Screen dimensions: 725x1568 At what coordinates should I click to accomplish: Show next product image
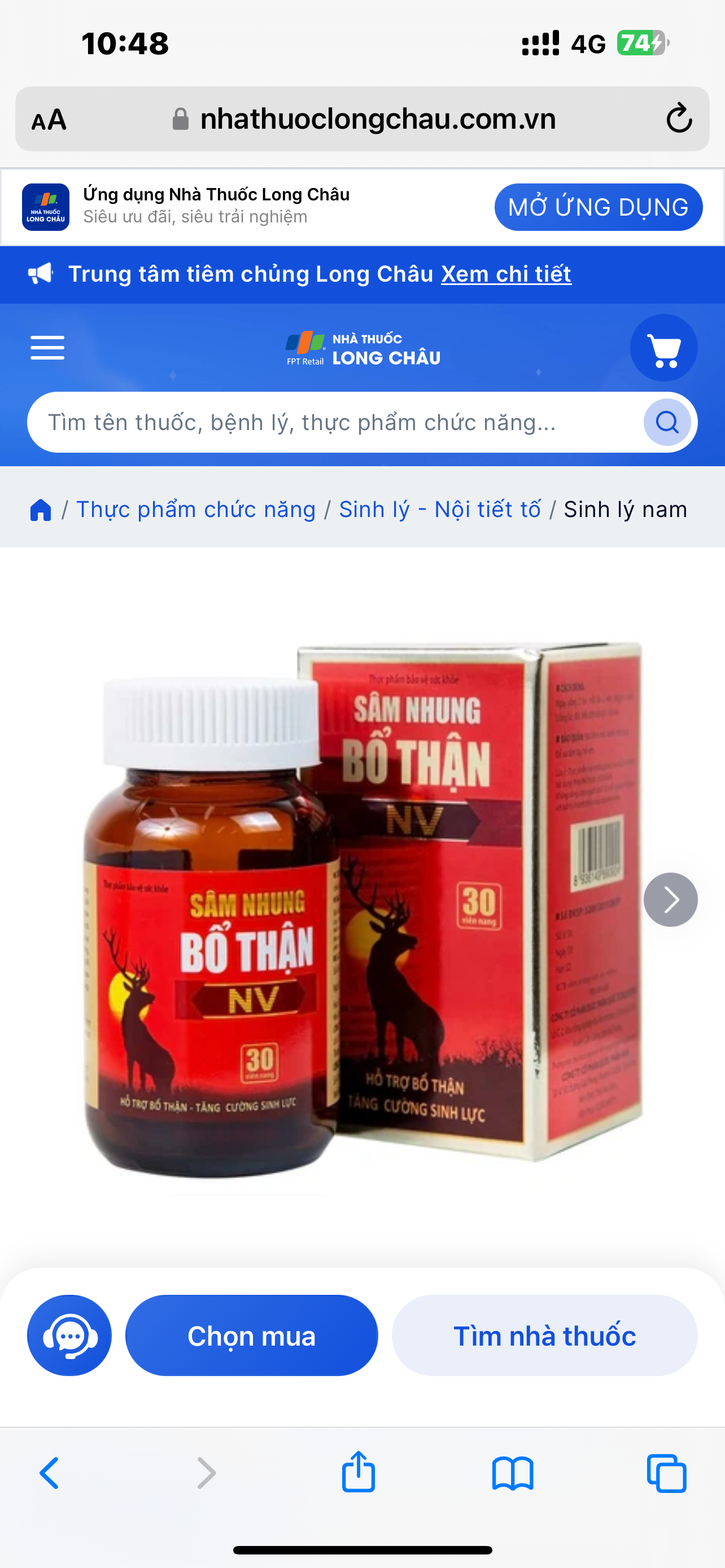pos(670,900)
